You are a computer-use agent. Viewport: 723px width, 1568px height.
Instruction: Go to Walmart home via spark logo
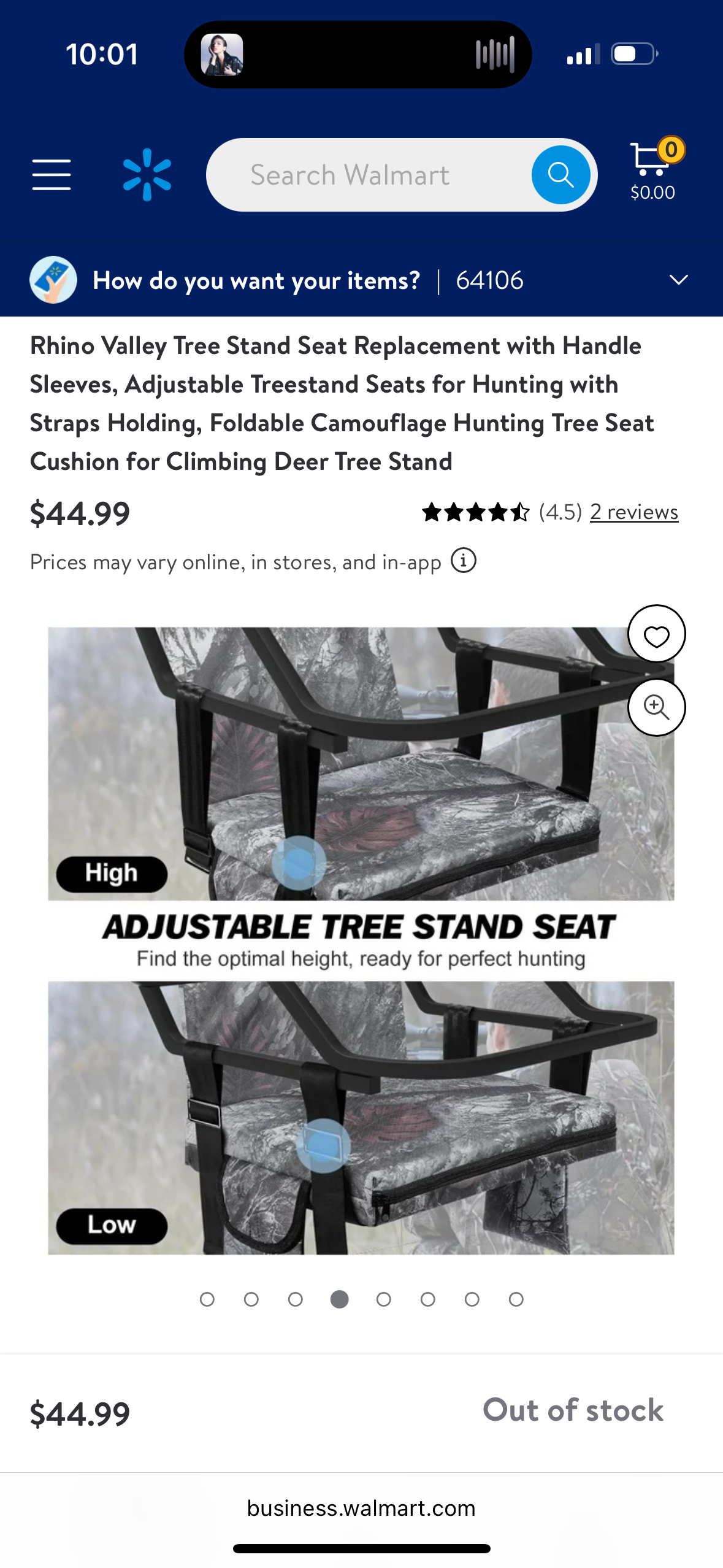147,175
